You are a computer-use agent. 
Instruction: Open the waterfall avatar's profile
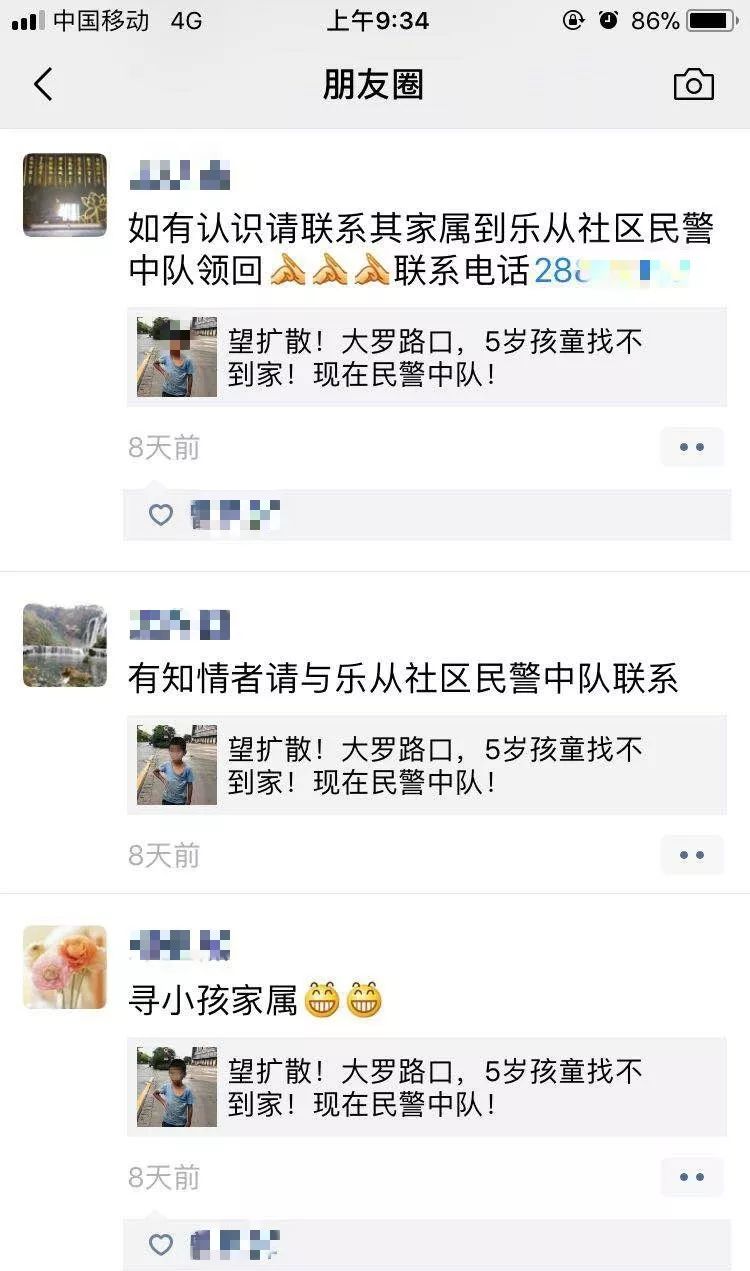65,645
